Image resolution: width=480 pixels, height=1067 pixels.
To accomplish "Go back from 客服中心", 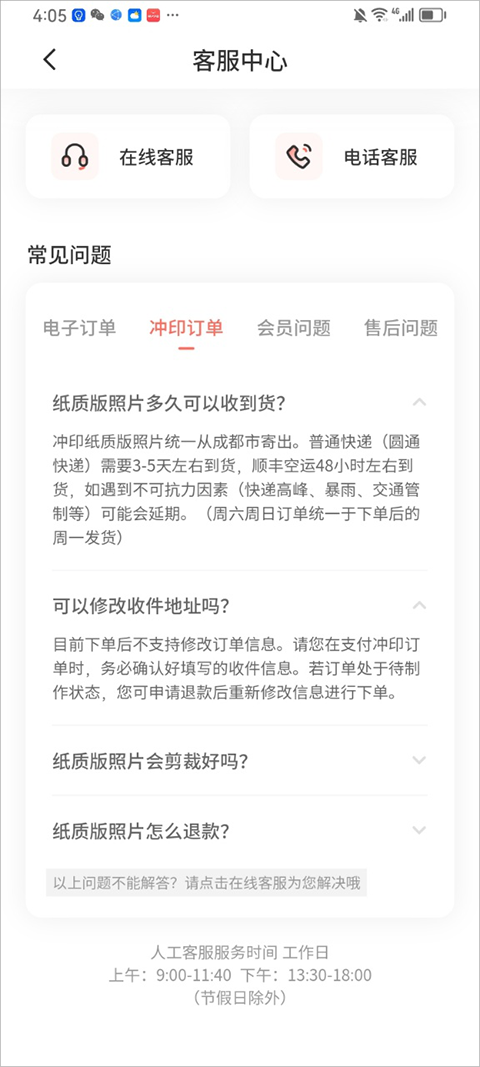I will [50, 60].
